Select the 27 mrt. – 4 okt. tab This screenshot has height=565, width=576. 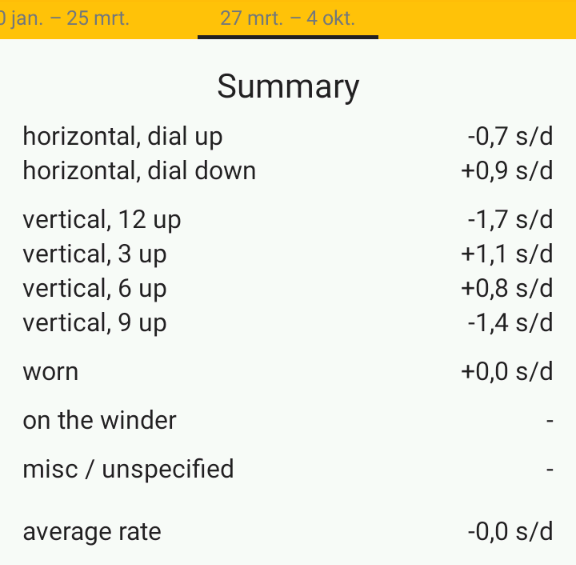click(x=288, y=18)
